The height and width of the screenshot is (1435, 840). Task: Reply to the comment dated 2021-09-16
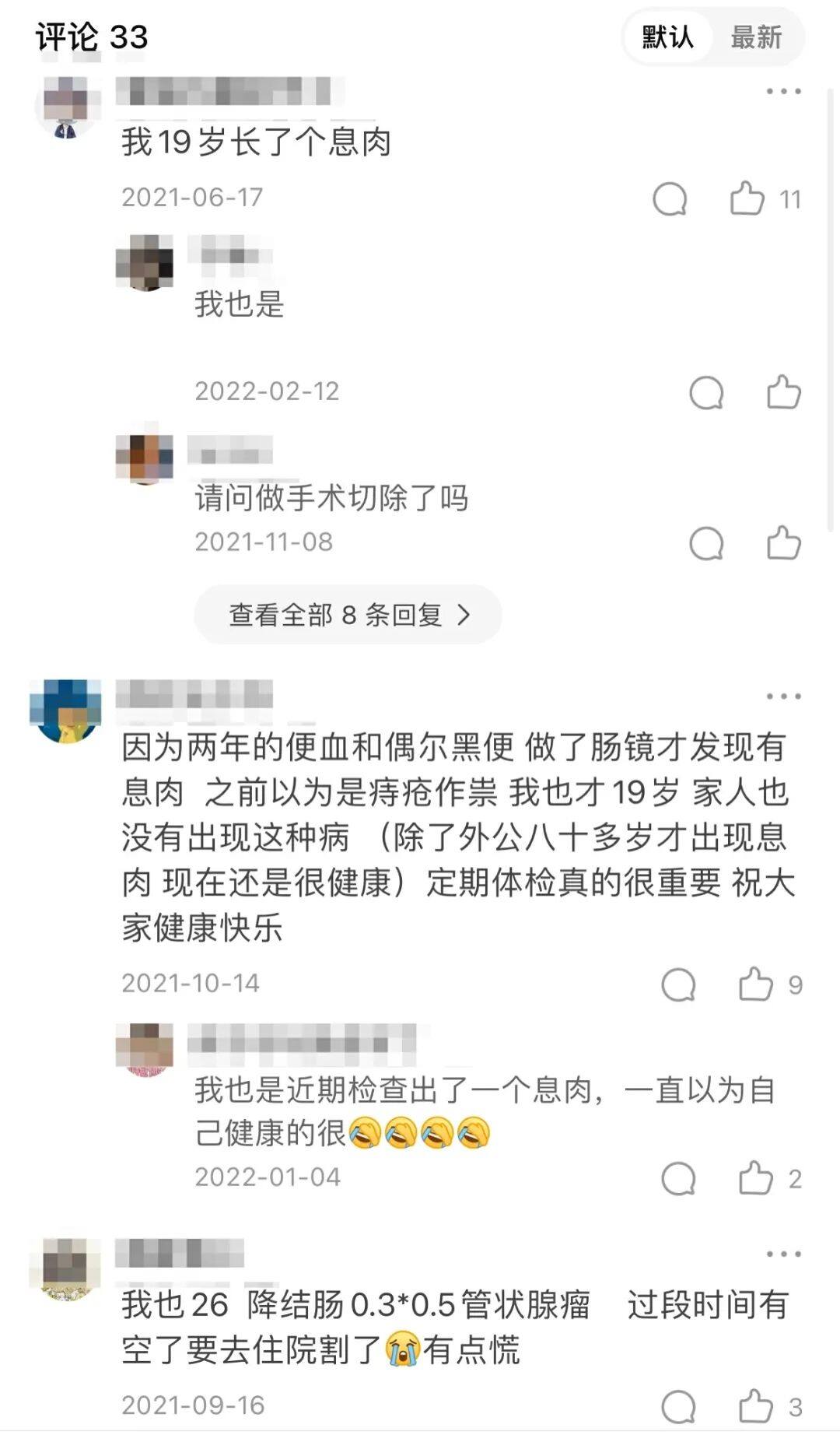[x=678, y=1406]
